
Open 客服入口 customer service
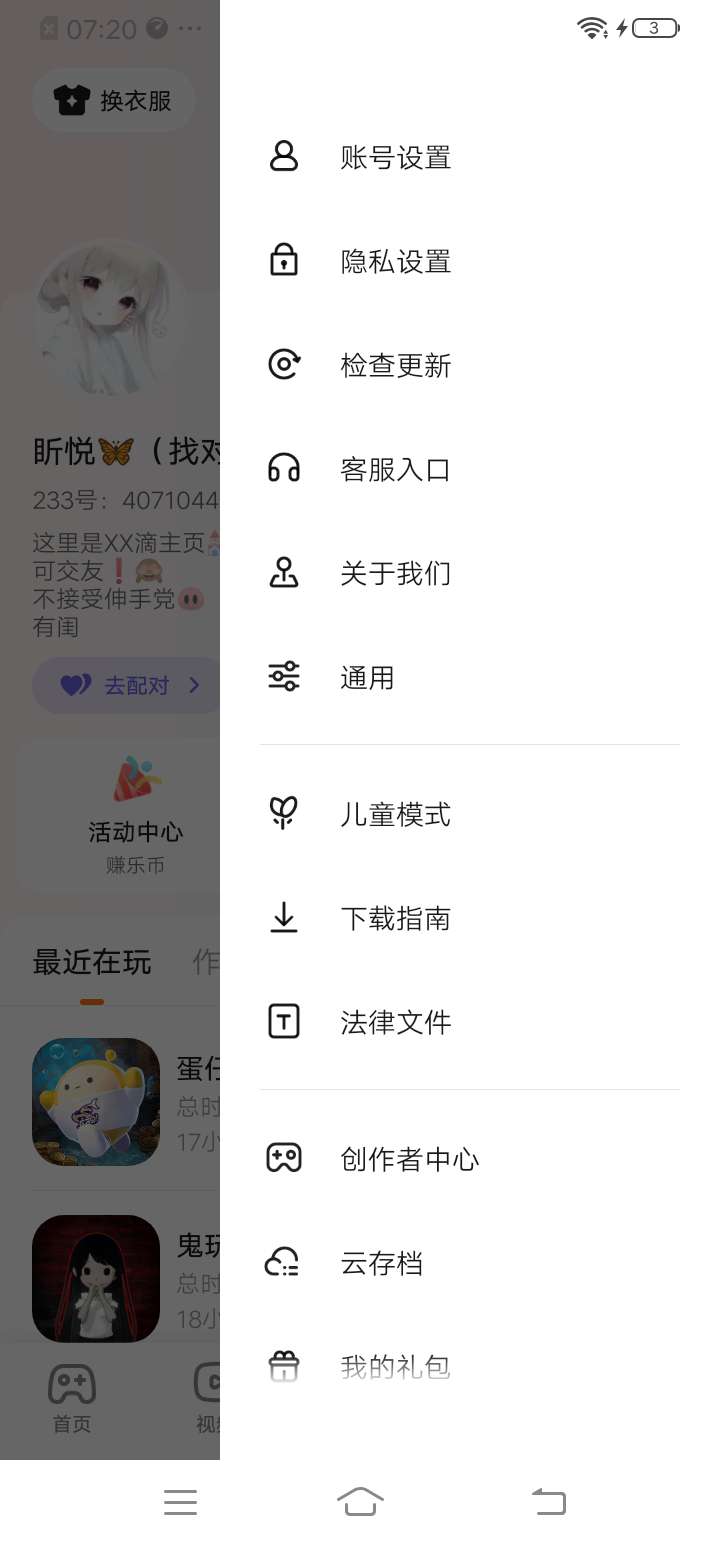pos(395,470)
